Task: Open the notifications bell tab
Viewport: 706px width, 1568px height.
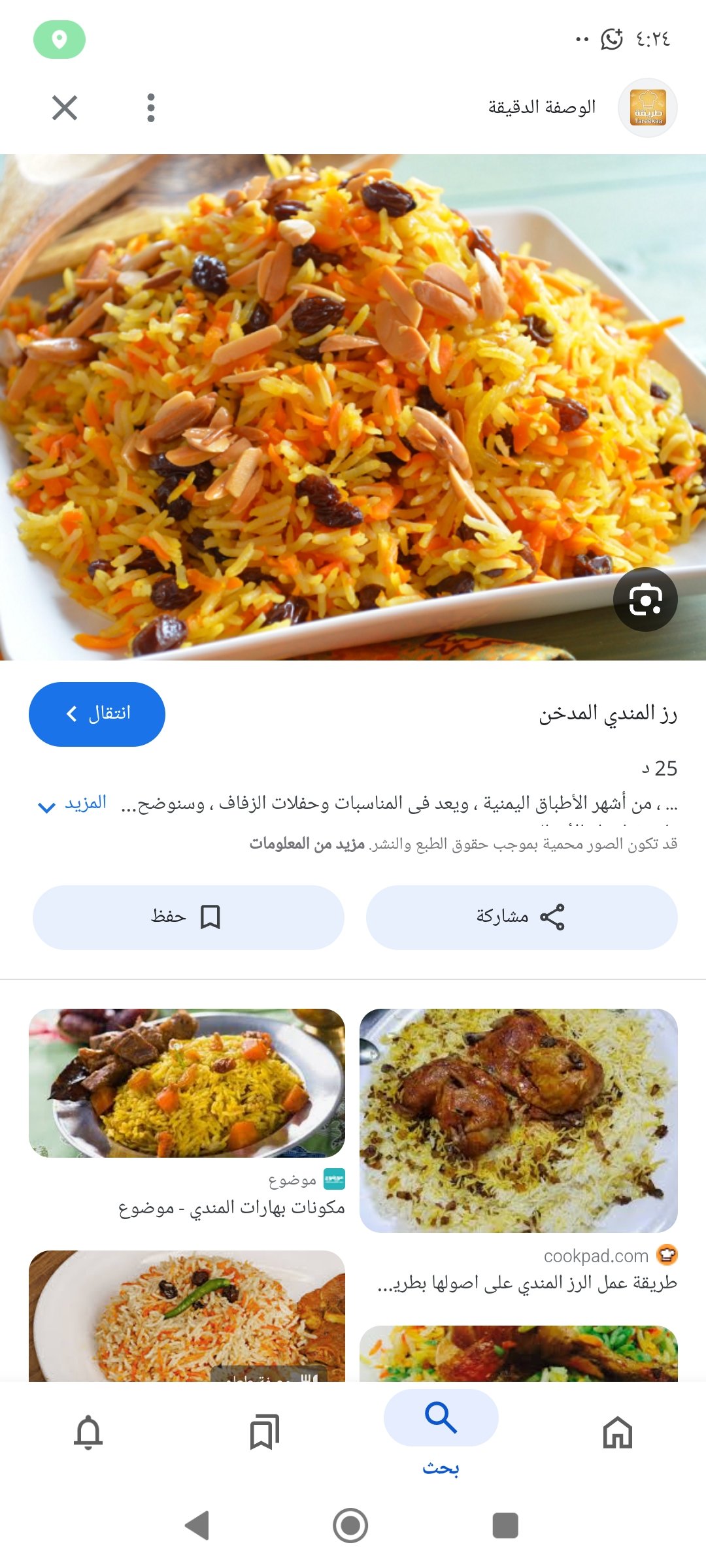Action: (x=88, y=1432)
